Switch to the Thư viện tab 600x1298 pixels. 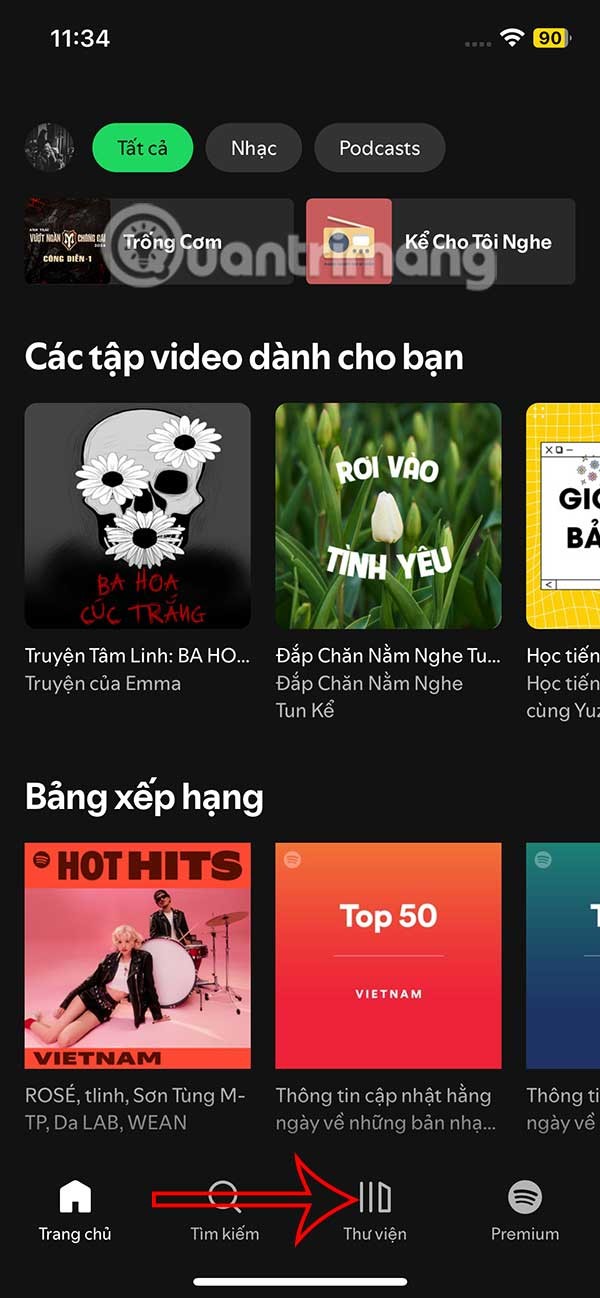tap(375, 1208)
